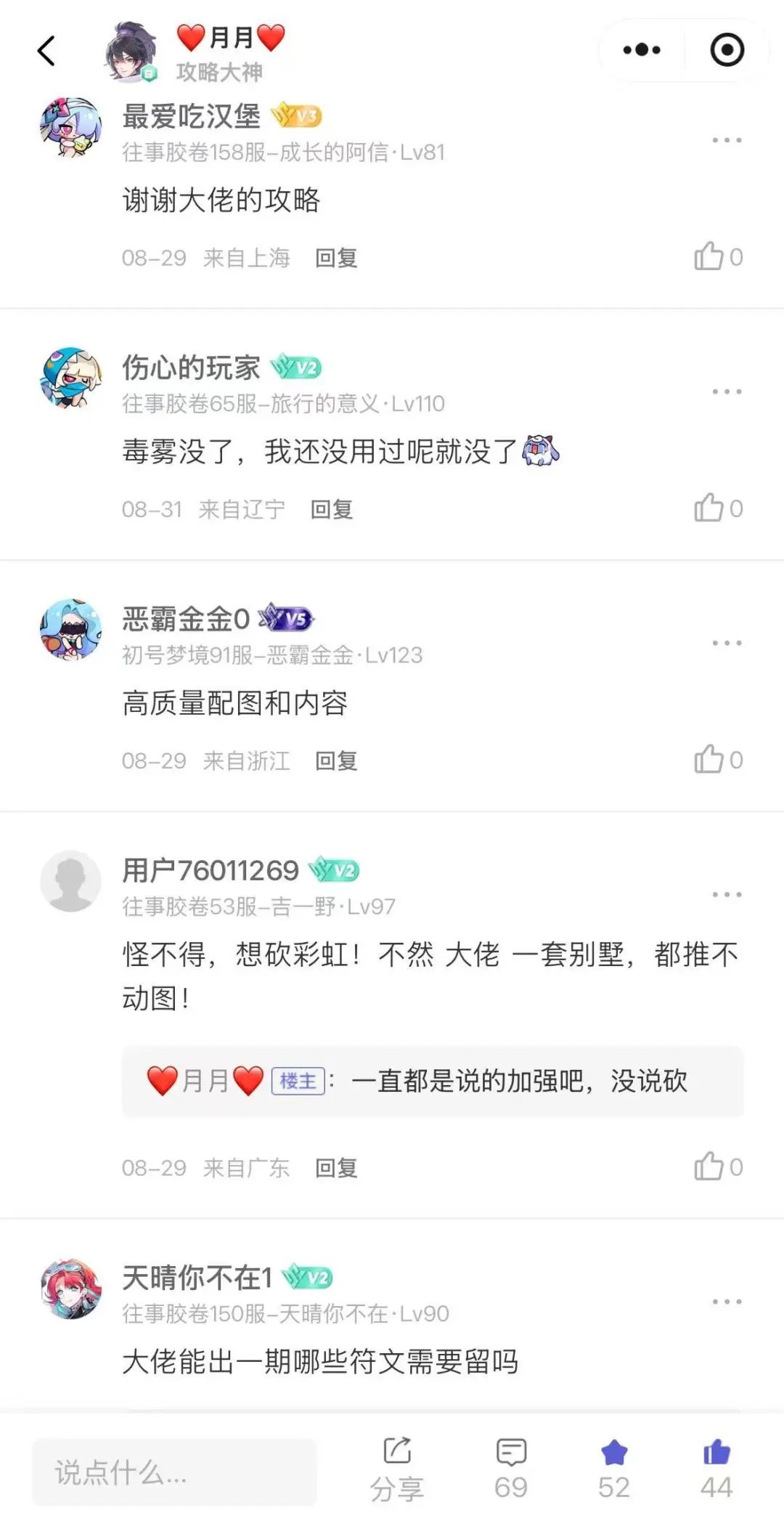
Task: View 恶霸金金0's profile avatar
Action: [70, 629]
